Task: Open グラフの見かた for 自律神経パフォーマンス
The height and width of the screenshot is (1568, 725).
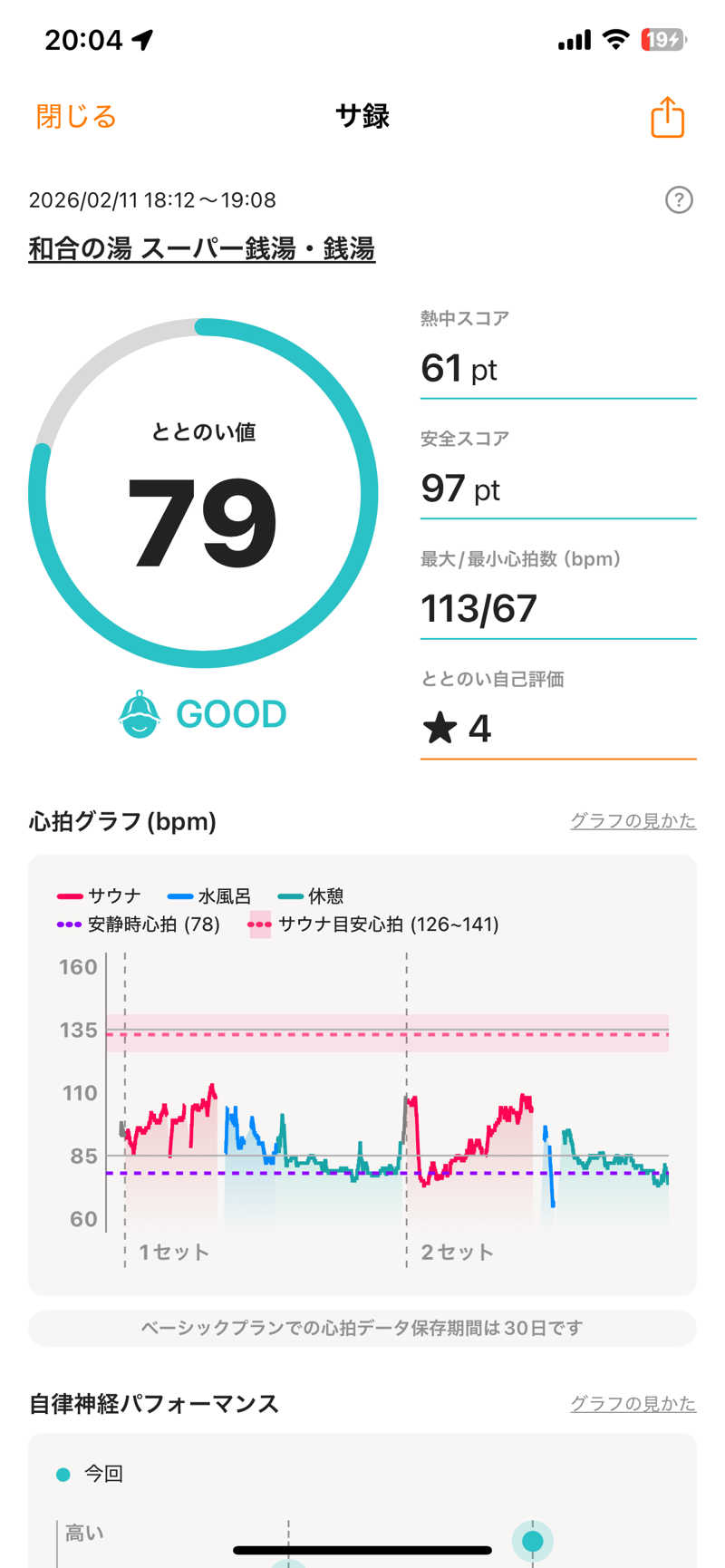Action: pyautogui.click(x=633, y=1403)
